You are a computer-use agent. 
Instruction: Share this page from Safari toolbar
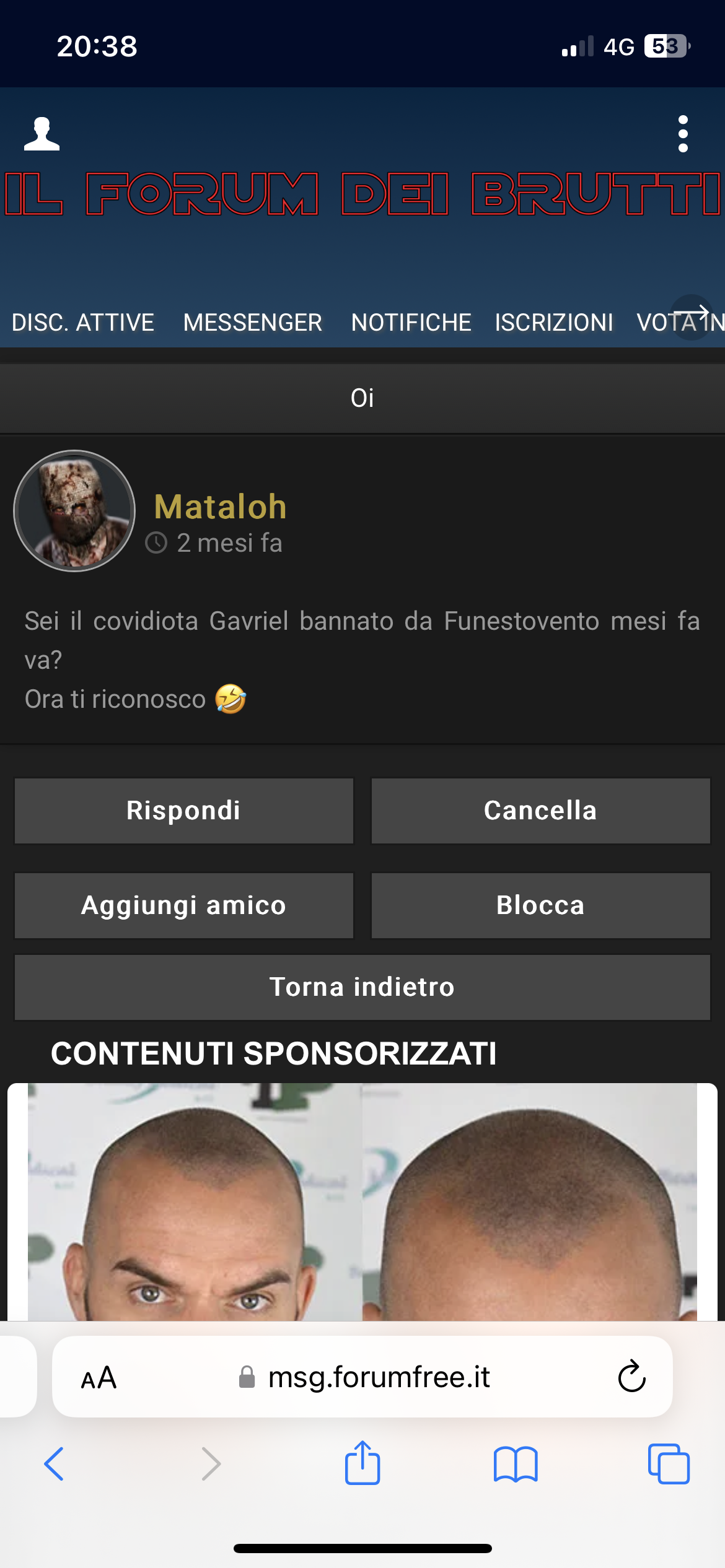(x=362, y=1464)
